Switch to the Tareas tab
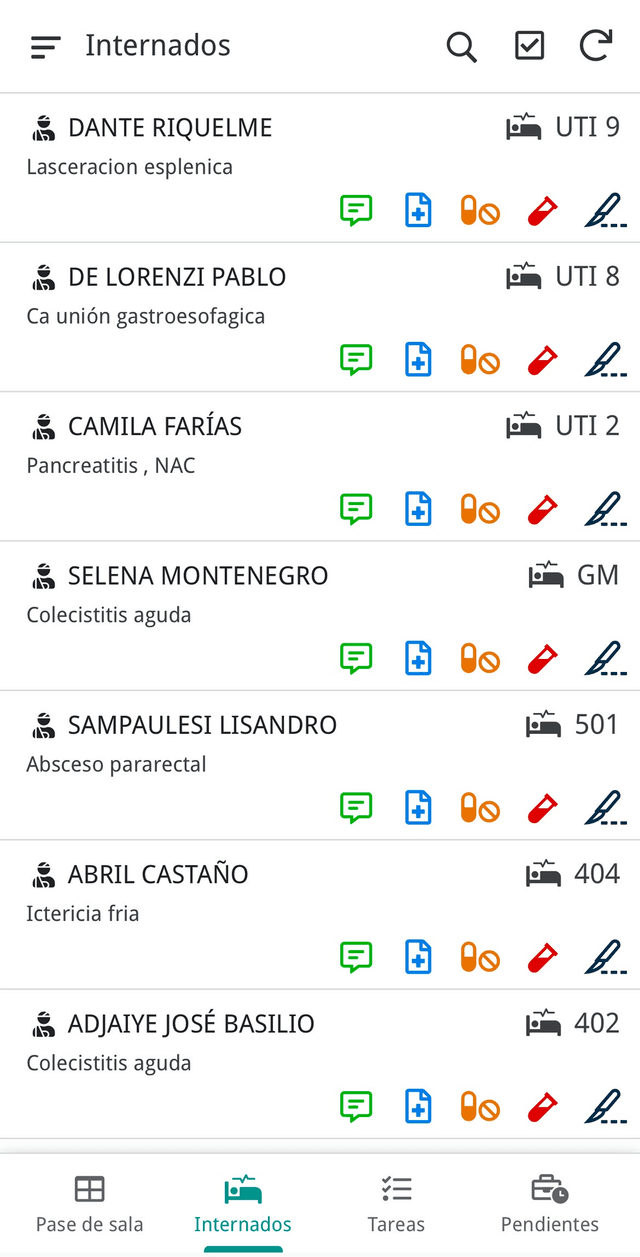Viewport: 640px width, 1257px height. pos(396,1204)
